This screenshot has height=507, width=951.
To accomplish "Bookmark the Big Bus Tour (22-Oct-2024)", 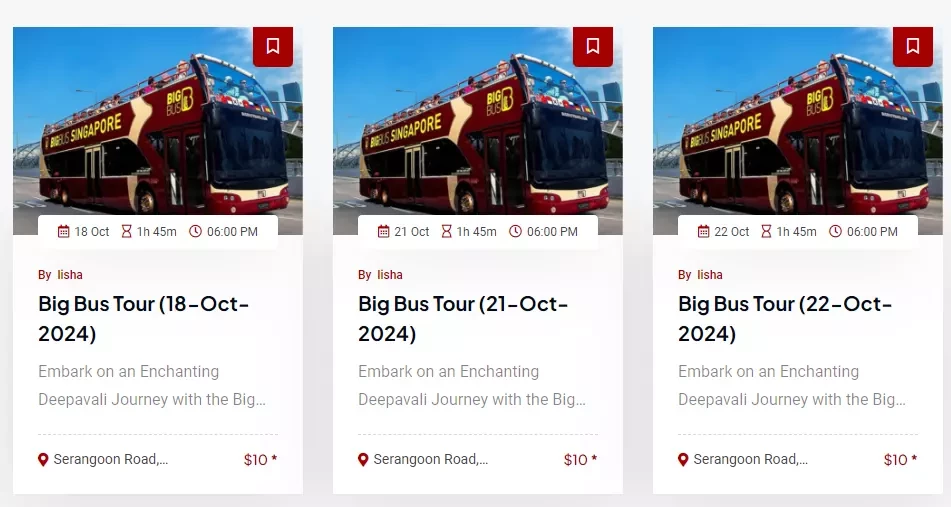I will (912, 46).
